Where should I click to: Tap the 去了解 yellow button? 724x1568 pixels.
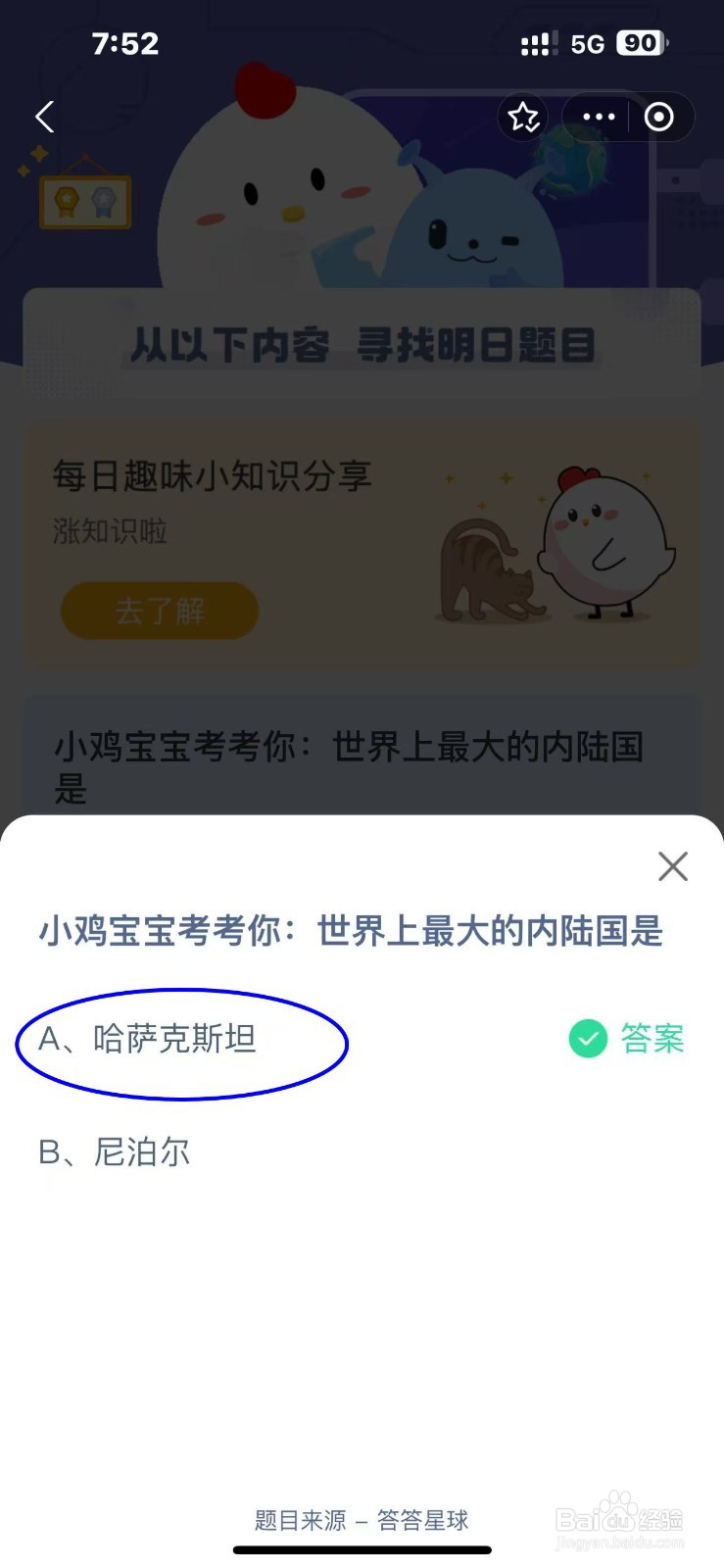[159, 611]
